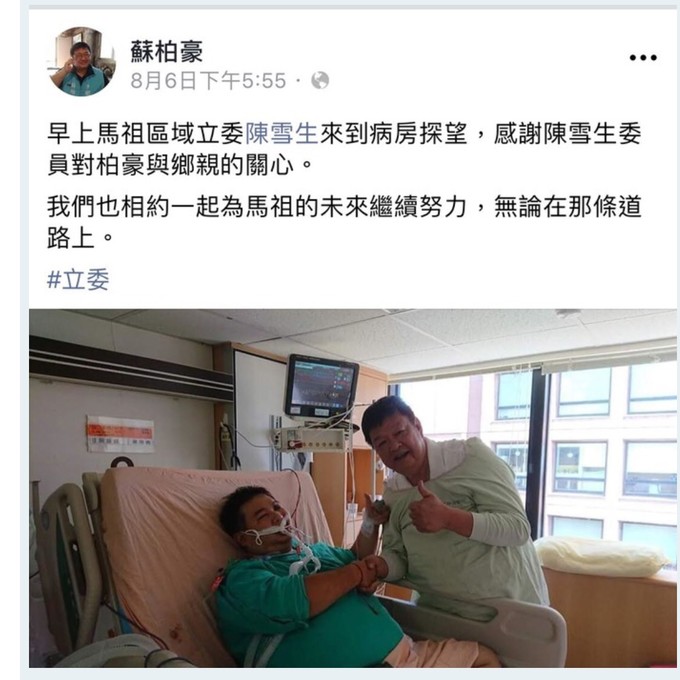Screen dimensions: 680x680
Task: Open the post's three-dot options menu
Action: [x=642, y=58]
